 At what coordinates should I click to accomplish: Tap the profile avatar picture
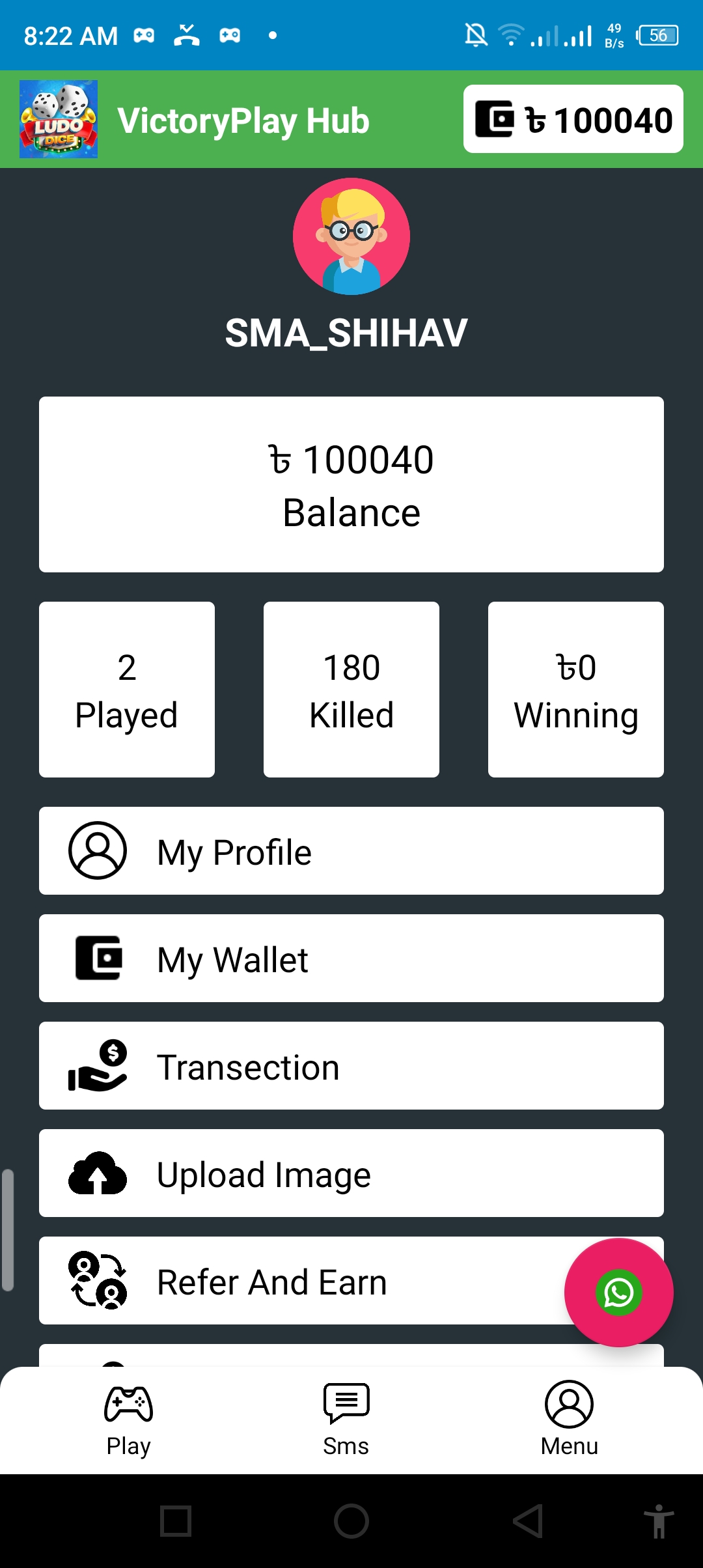[351, 236]
